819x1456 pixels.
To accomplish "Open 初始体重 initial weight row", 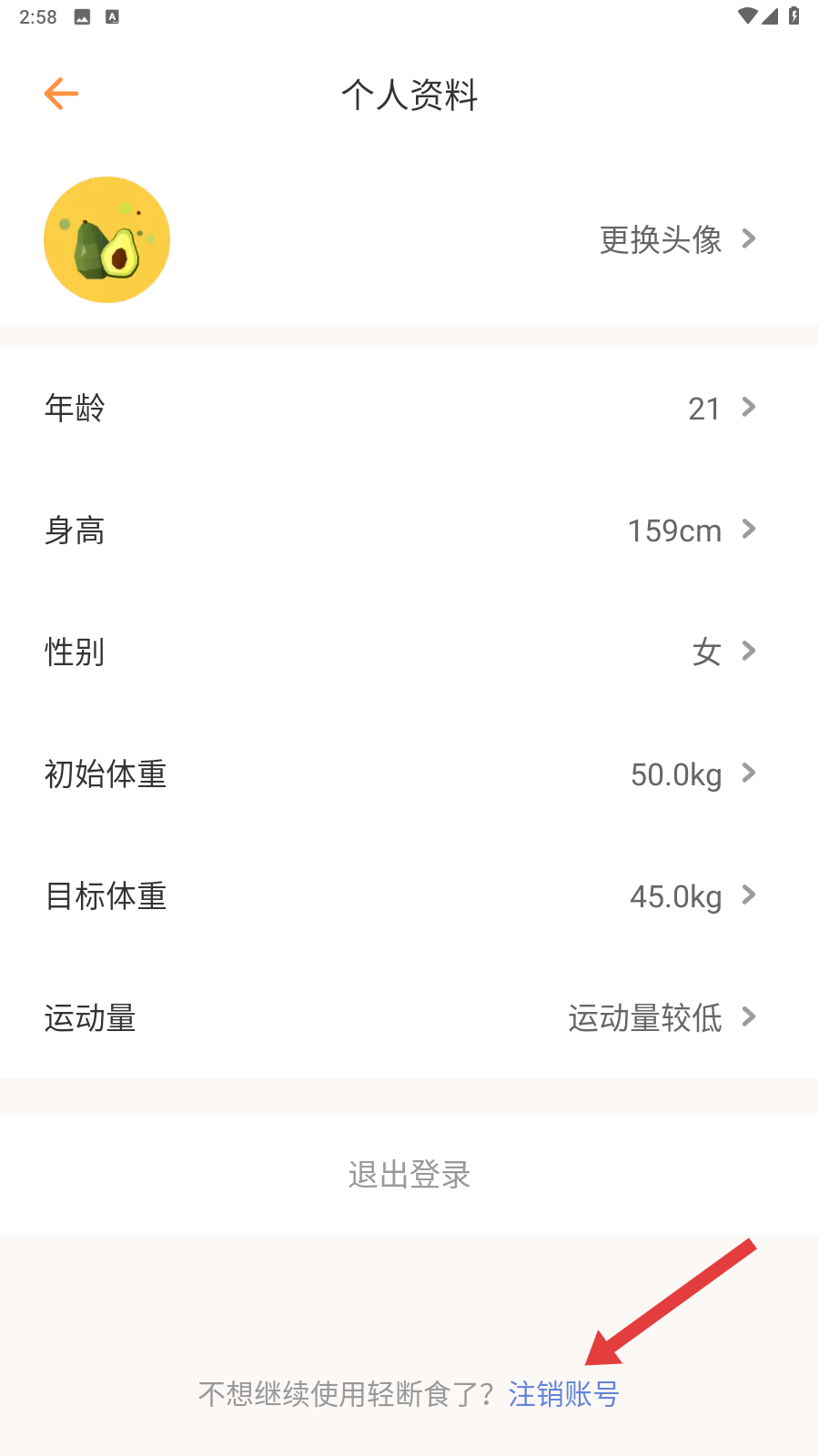I will coord(409,774).
